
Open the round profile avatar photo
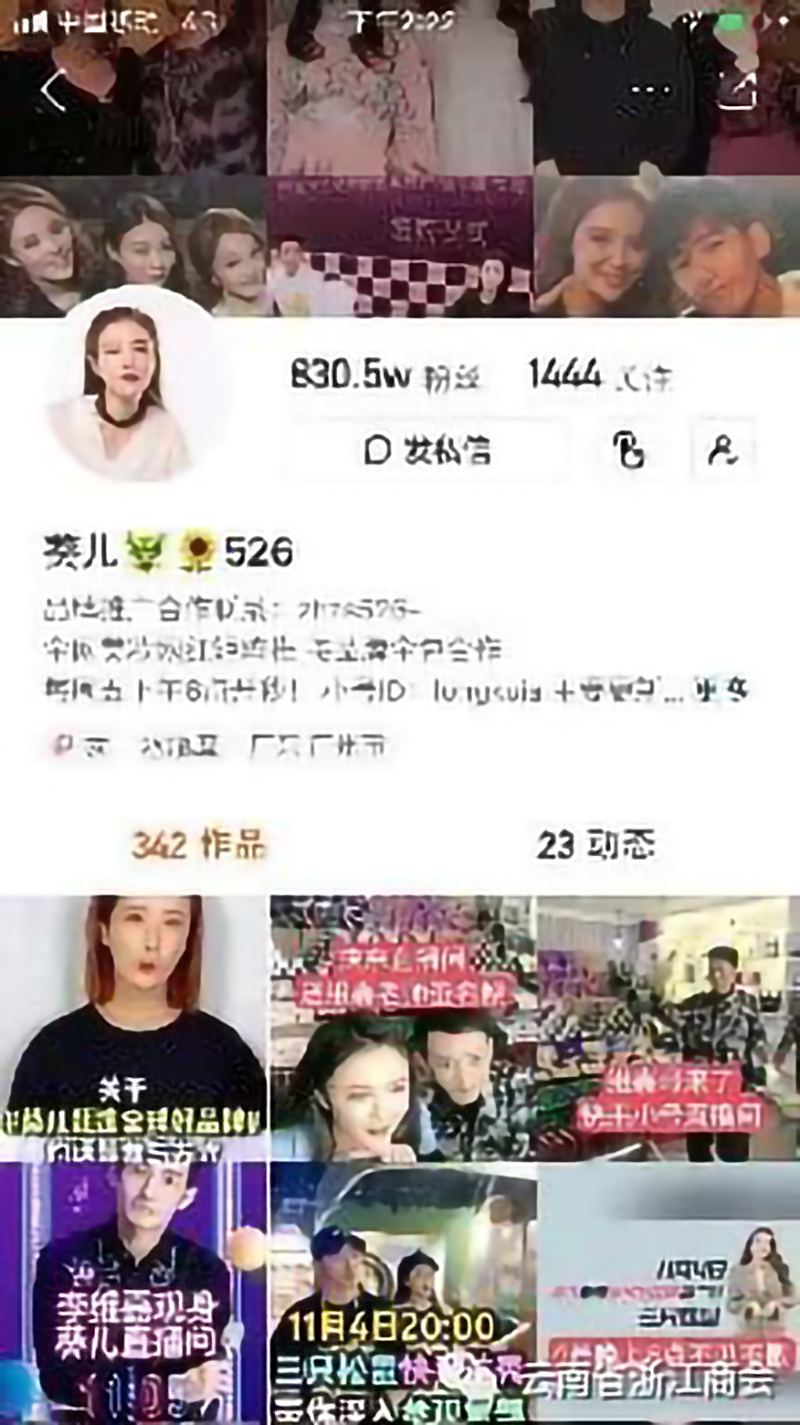coord(133,385)
